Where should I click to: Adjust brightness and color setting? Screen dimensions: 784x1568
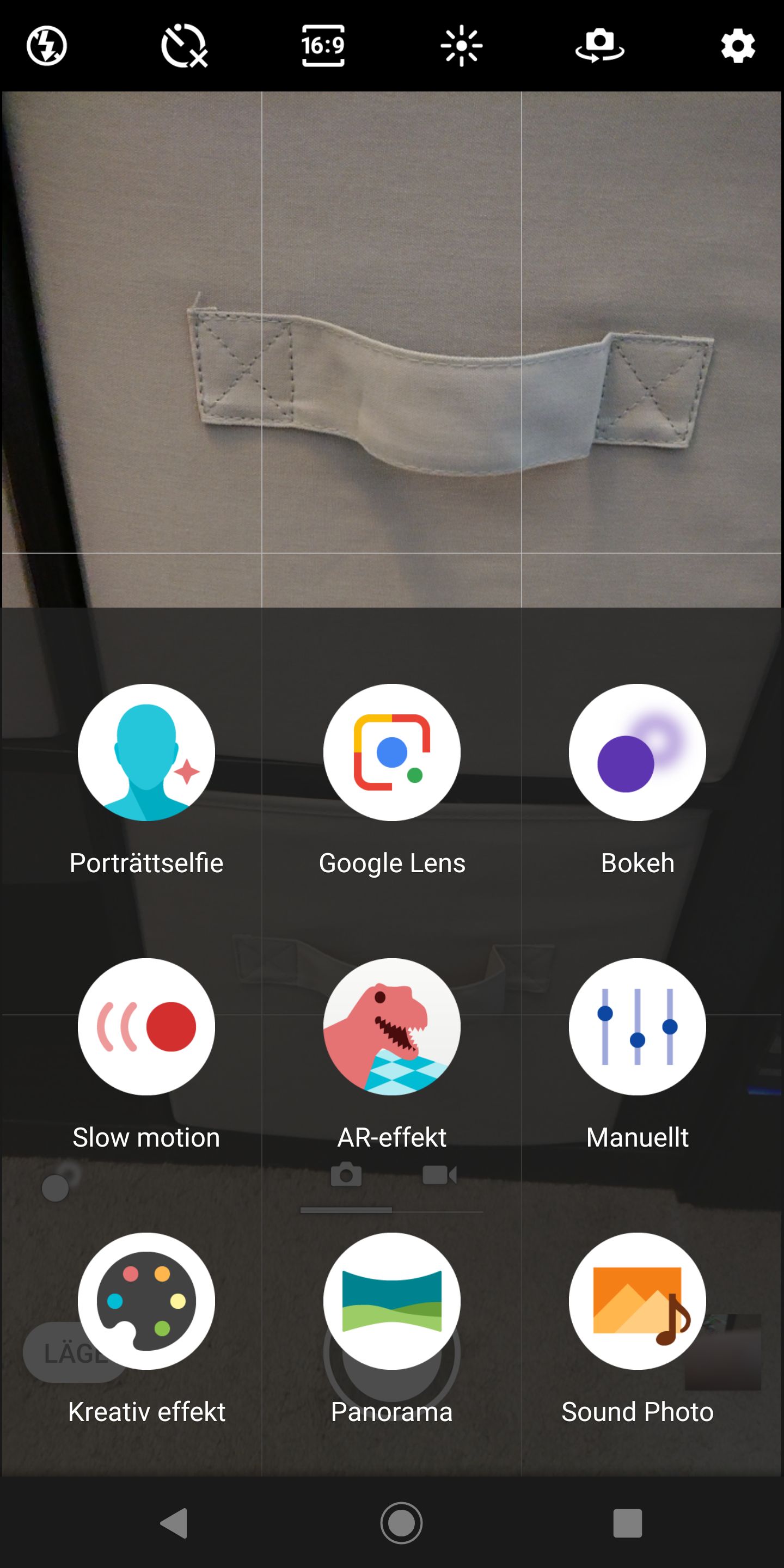click(461, 46)
